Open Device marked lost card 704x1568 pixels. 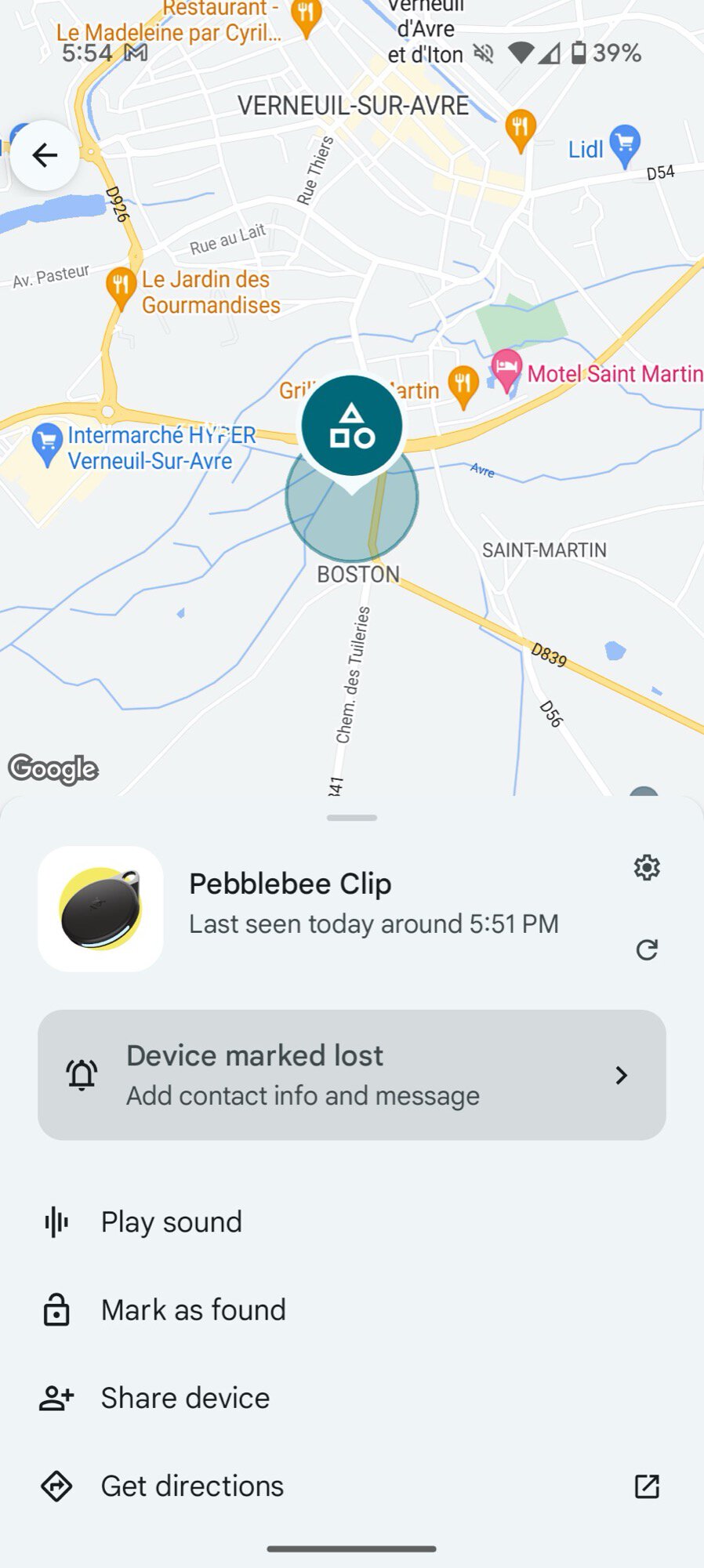coord(352,1075)
